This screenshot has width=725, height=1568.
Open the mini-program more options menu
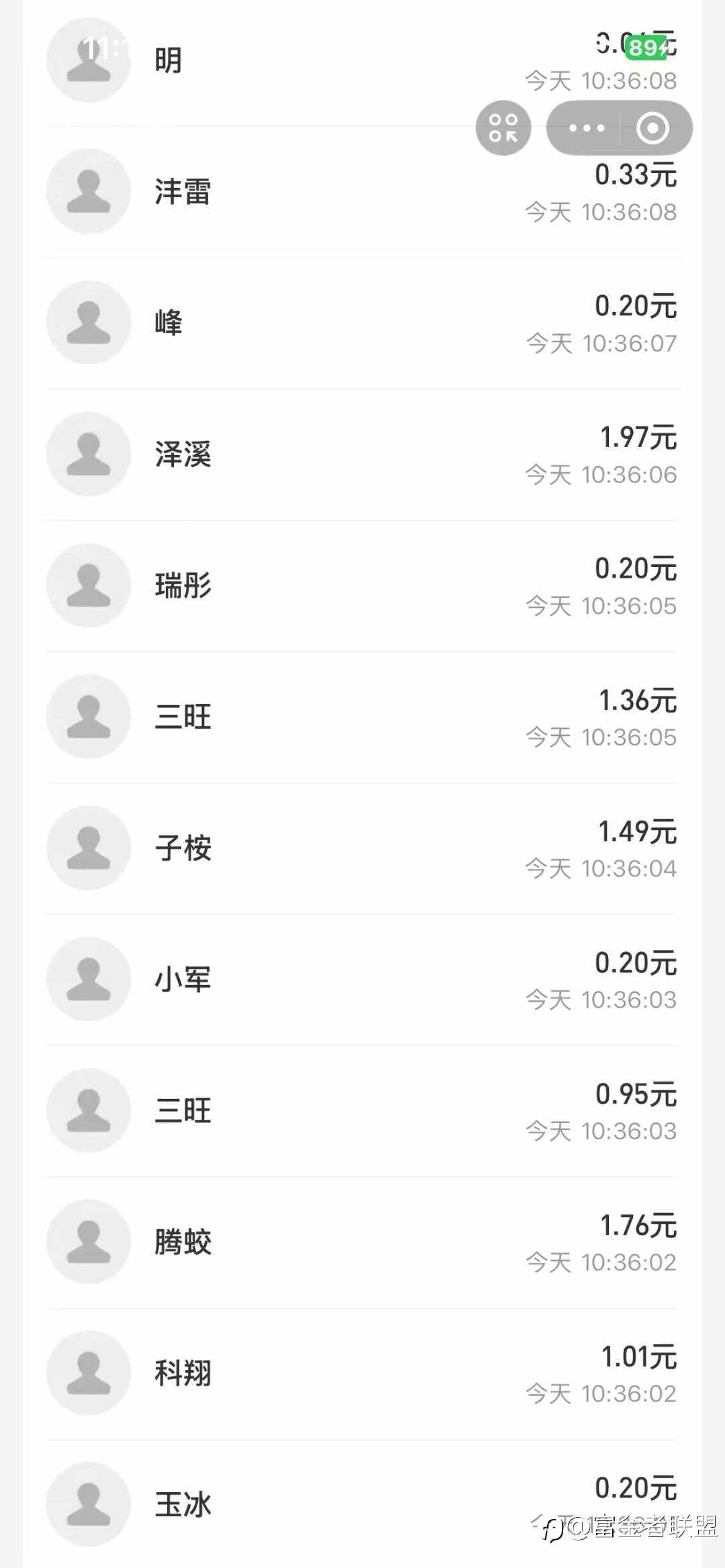586,128
